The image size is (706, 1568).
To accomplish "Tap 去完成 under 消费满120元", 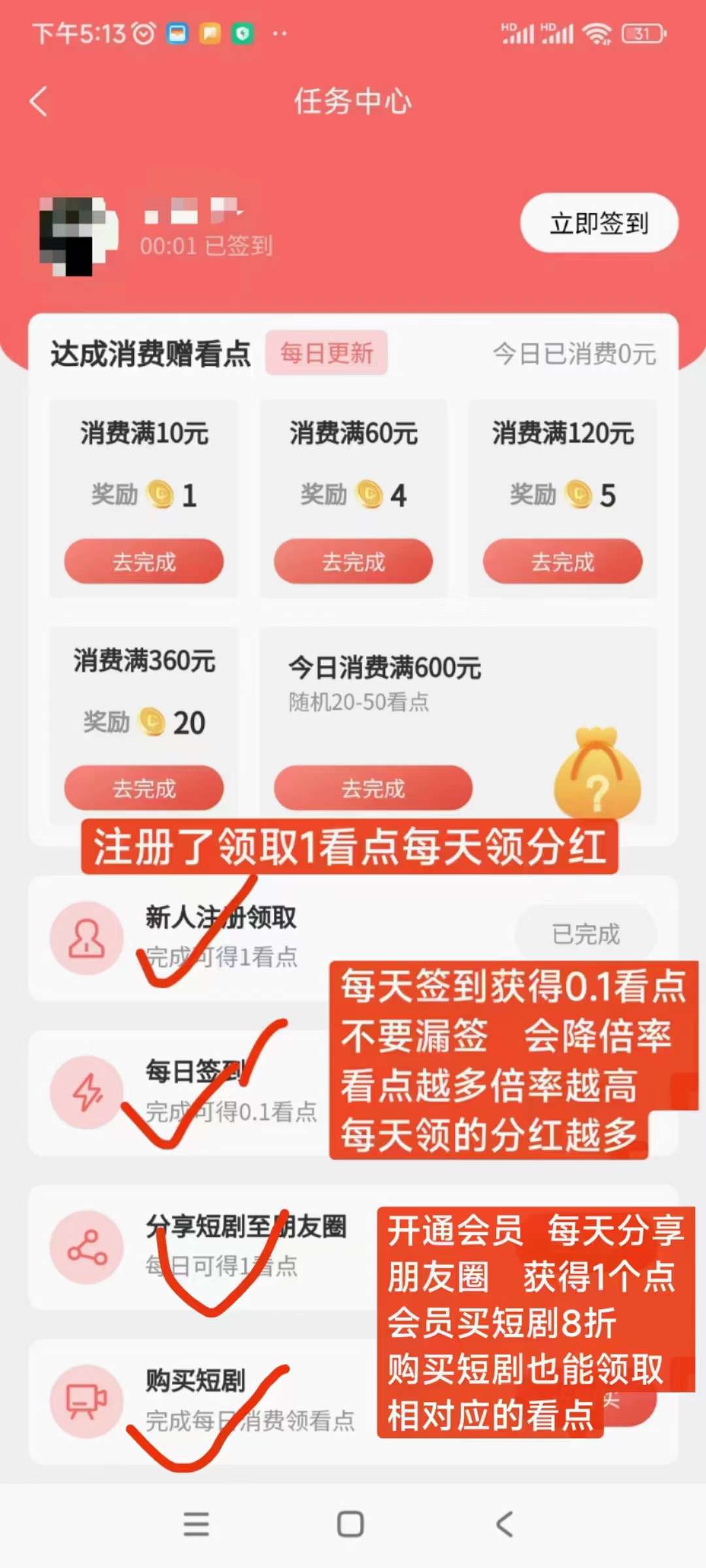I will 562,561.
